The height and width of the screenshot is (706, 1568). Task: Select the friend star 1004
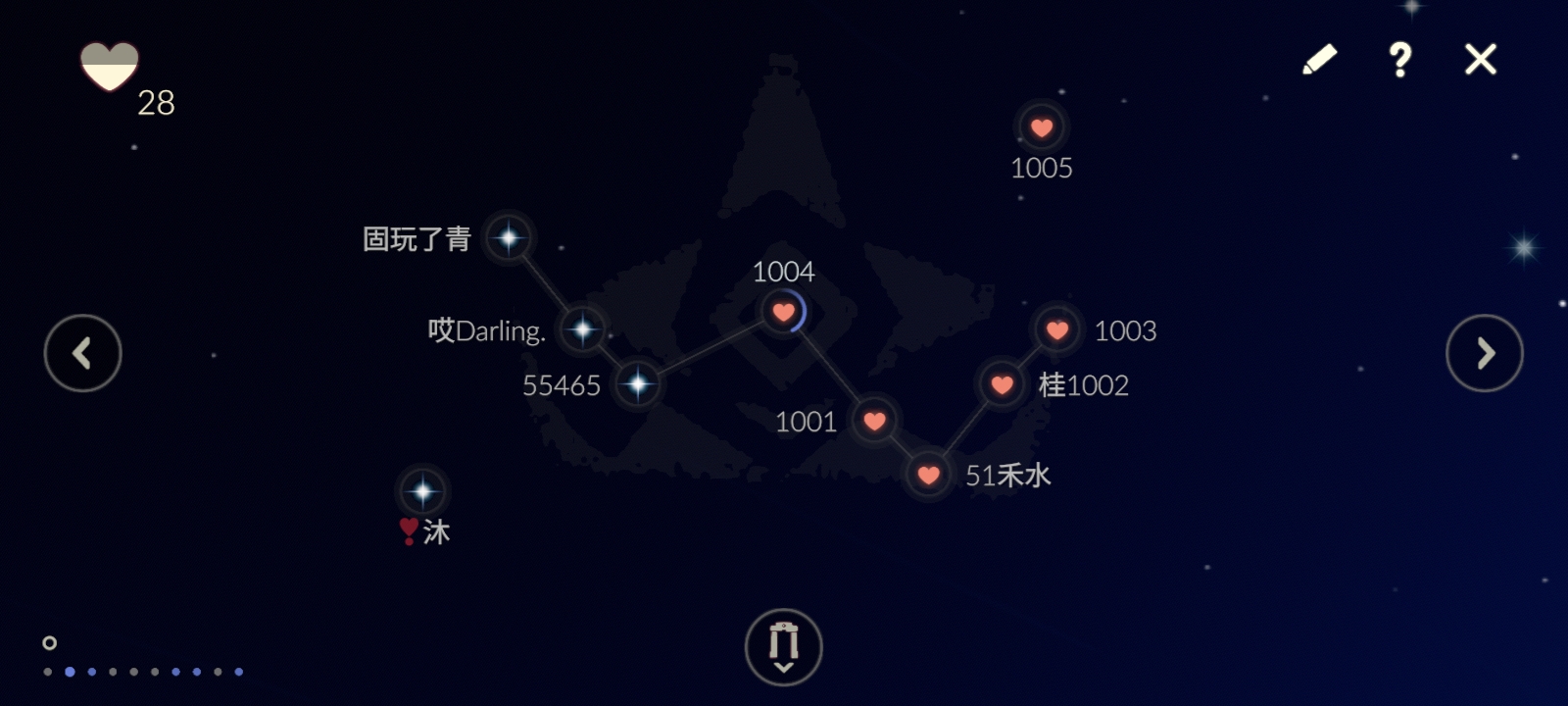pos(783,313)
